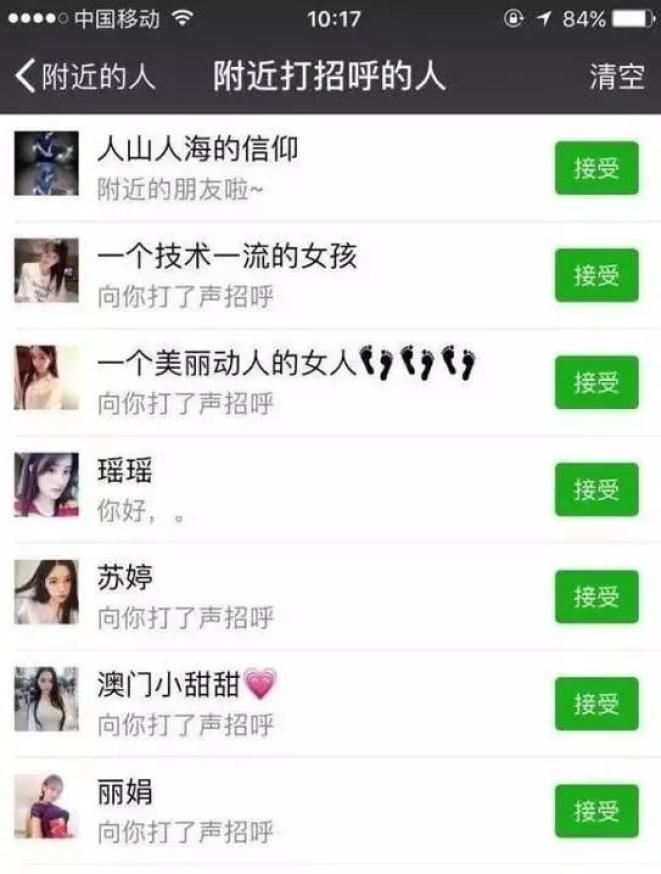Accept greeting from 人山人海的信仰

pyautogui.click(x=596, y=168)
